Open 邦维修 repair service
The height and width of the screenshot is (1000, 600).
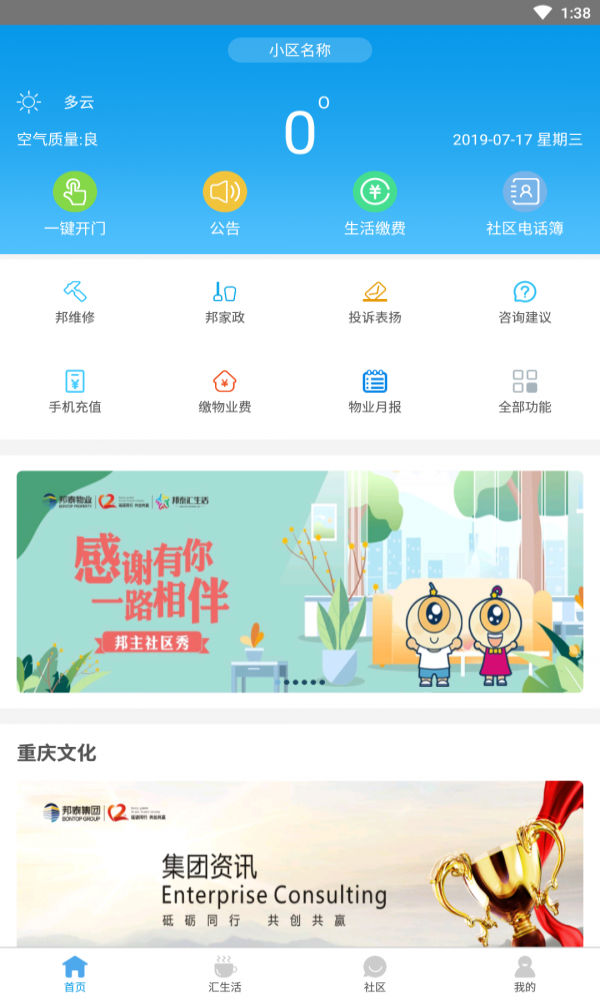coord(75,302)
